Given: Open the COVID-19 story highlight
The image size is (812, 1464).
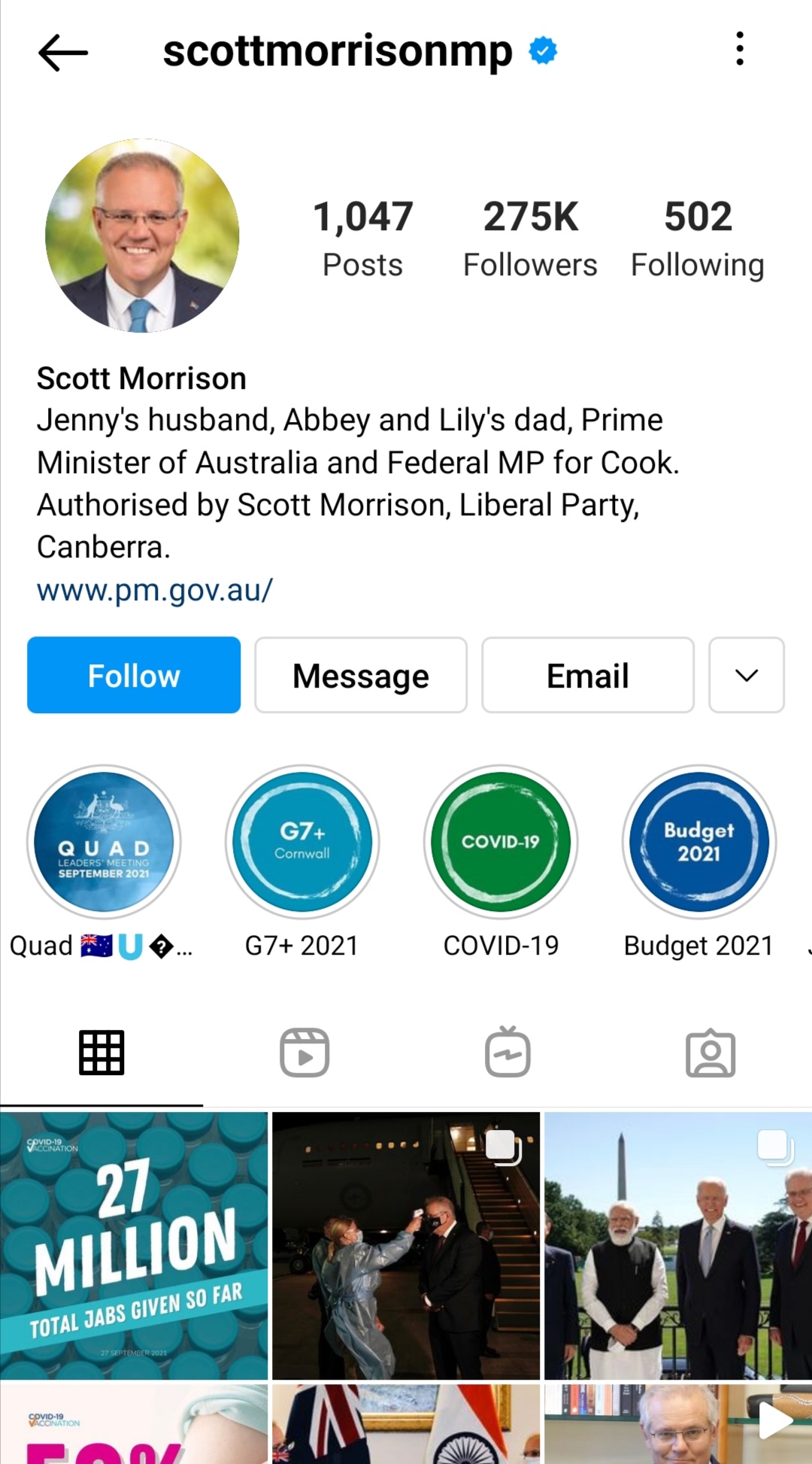Looking at the screenshot, I should [501, 842].
